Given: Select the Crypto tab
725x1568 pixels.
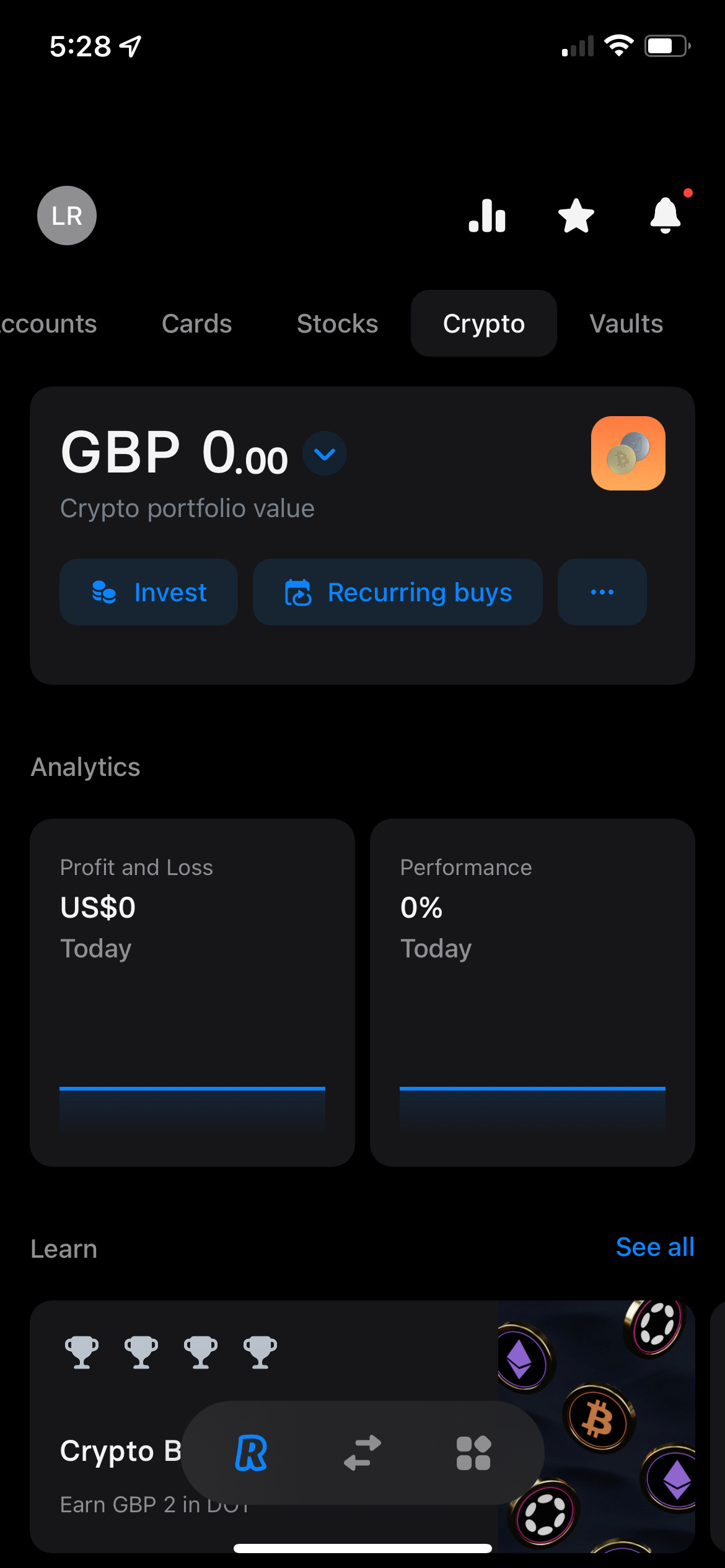Looking at the screenshot, I should 484,323.
